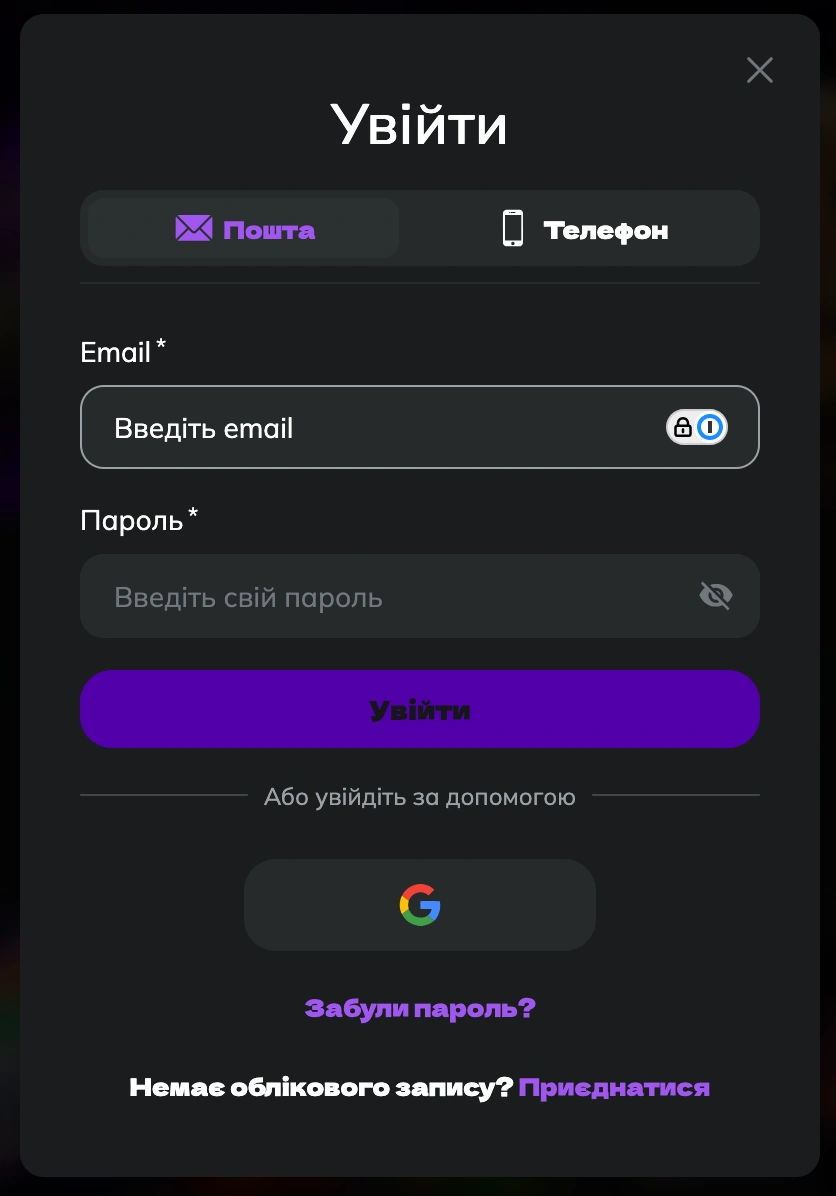
Task: Toggle password visibility eye icon
Action: 715,597
